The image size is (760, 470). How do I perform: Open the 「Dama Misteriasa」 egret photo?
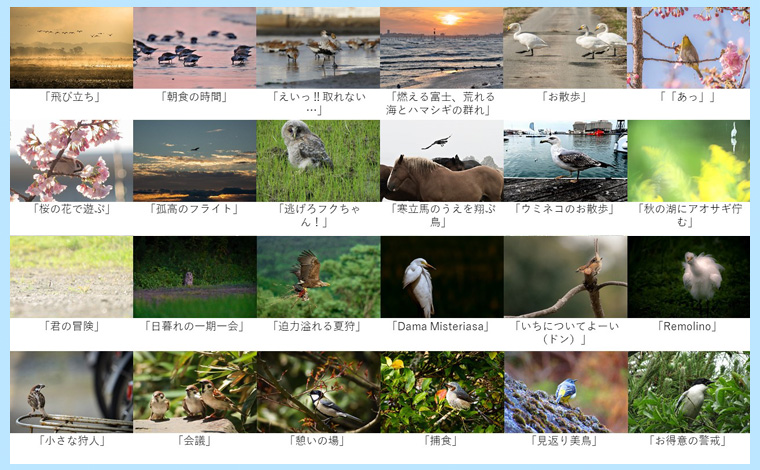[x=441, y=276]
